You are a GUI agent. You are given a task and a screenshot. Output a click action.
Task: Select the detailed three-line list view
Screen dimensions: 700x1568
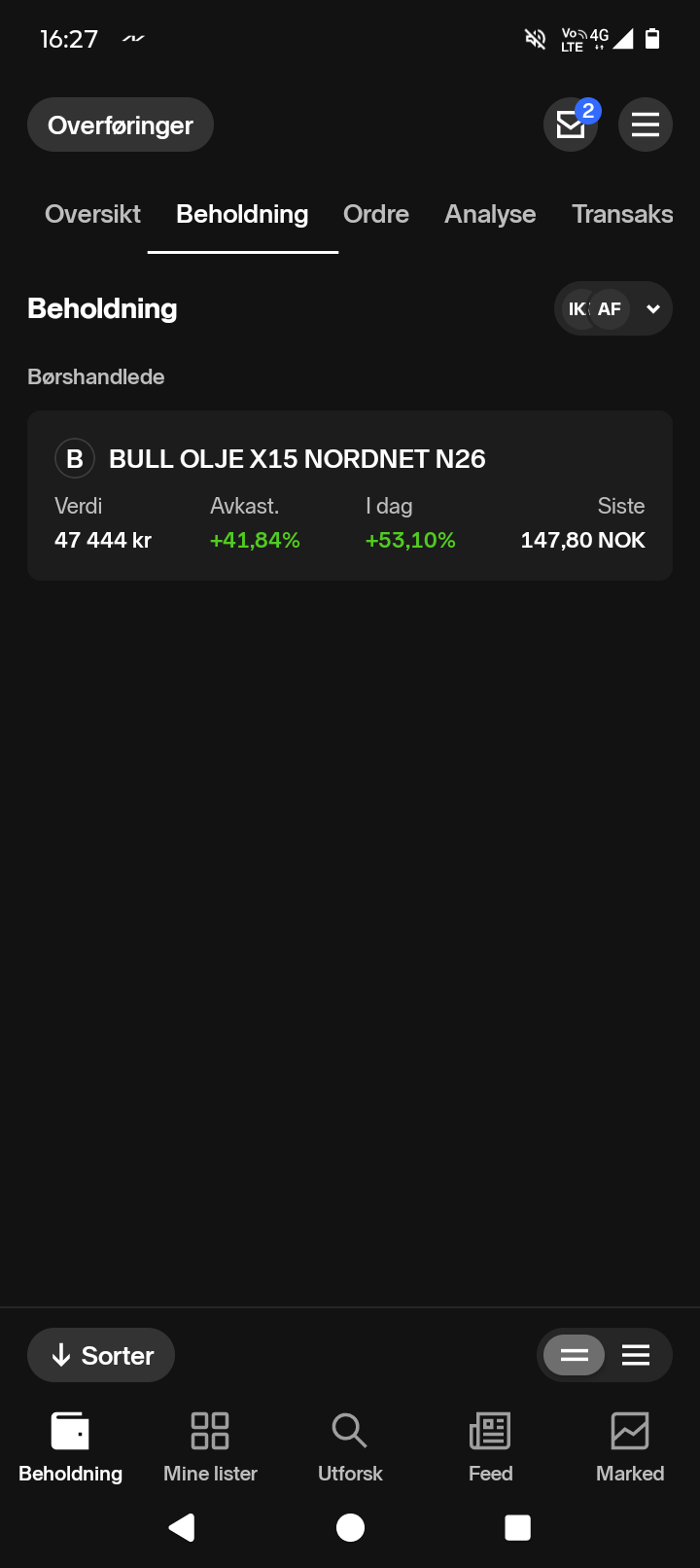click(636, 1355)
